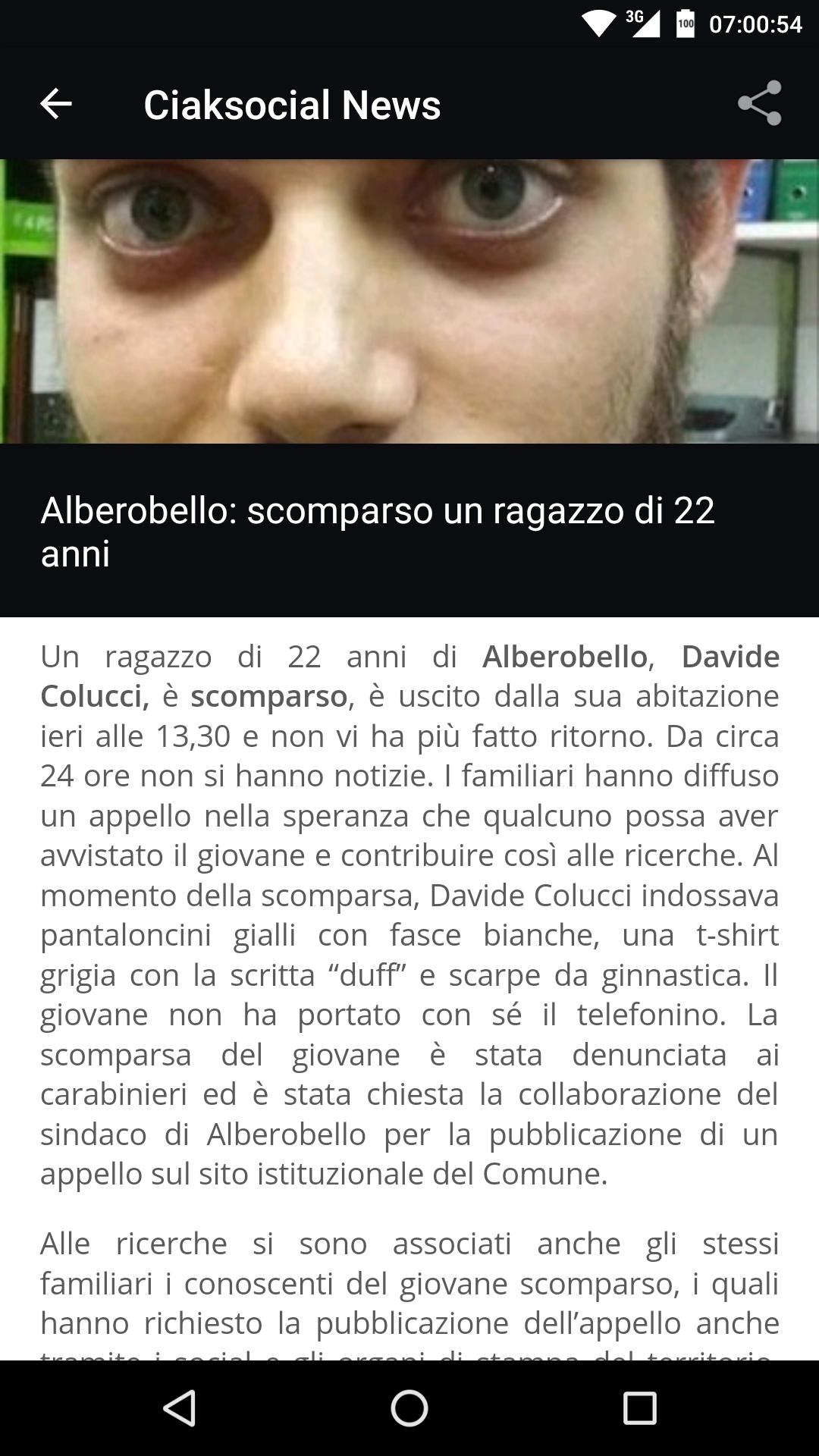This screenshot has width=819, height=1456.
Task: Share this Ciaksocial News article
Action: coord(759,103)
